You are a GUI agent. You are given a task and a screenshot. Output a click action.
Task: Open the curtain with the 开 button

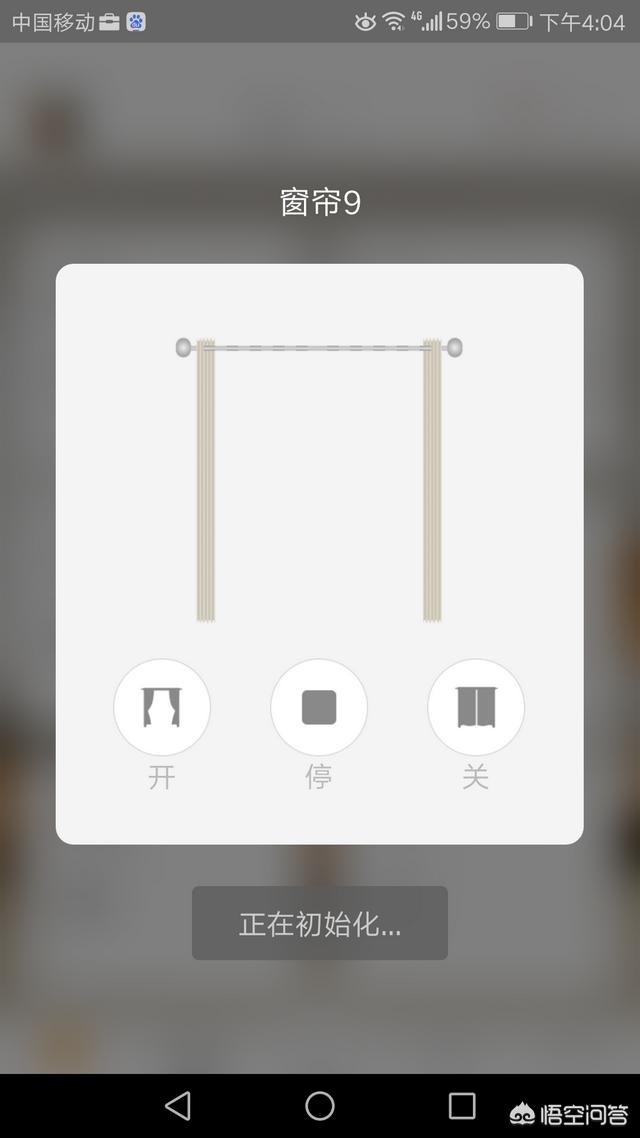[162, 707]
